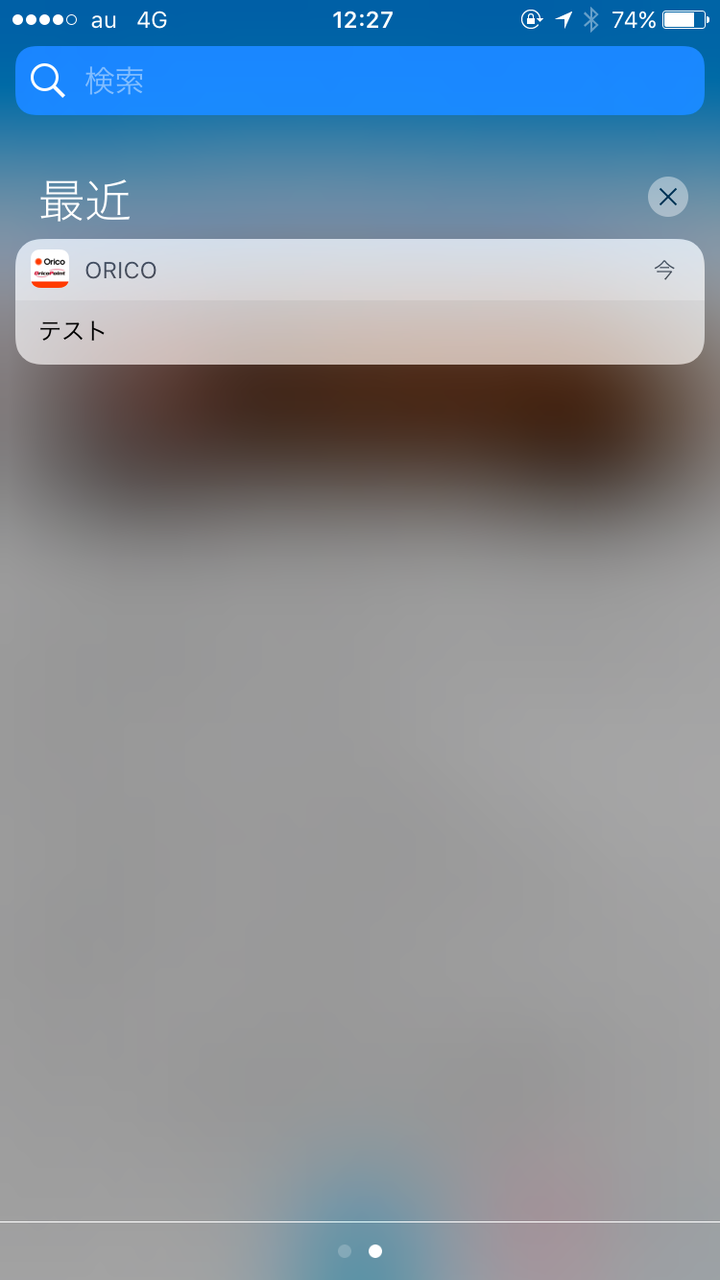Tap the 検索 search field
Image resolution: width=720 pixels, height=1280 pixels.
[x=360, y=80]
